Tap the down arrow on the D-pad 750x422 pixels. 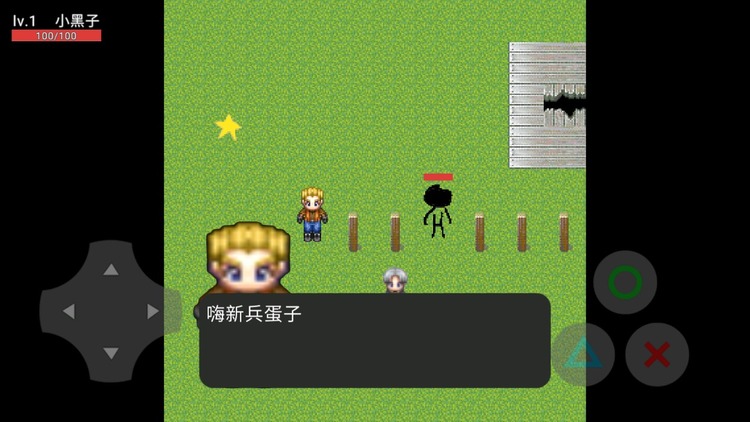click(111, 353)
